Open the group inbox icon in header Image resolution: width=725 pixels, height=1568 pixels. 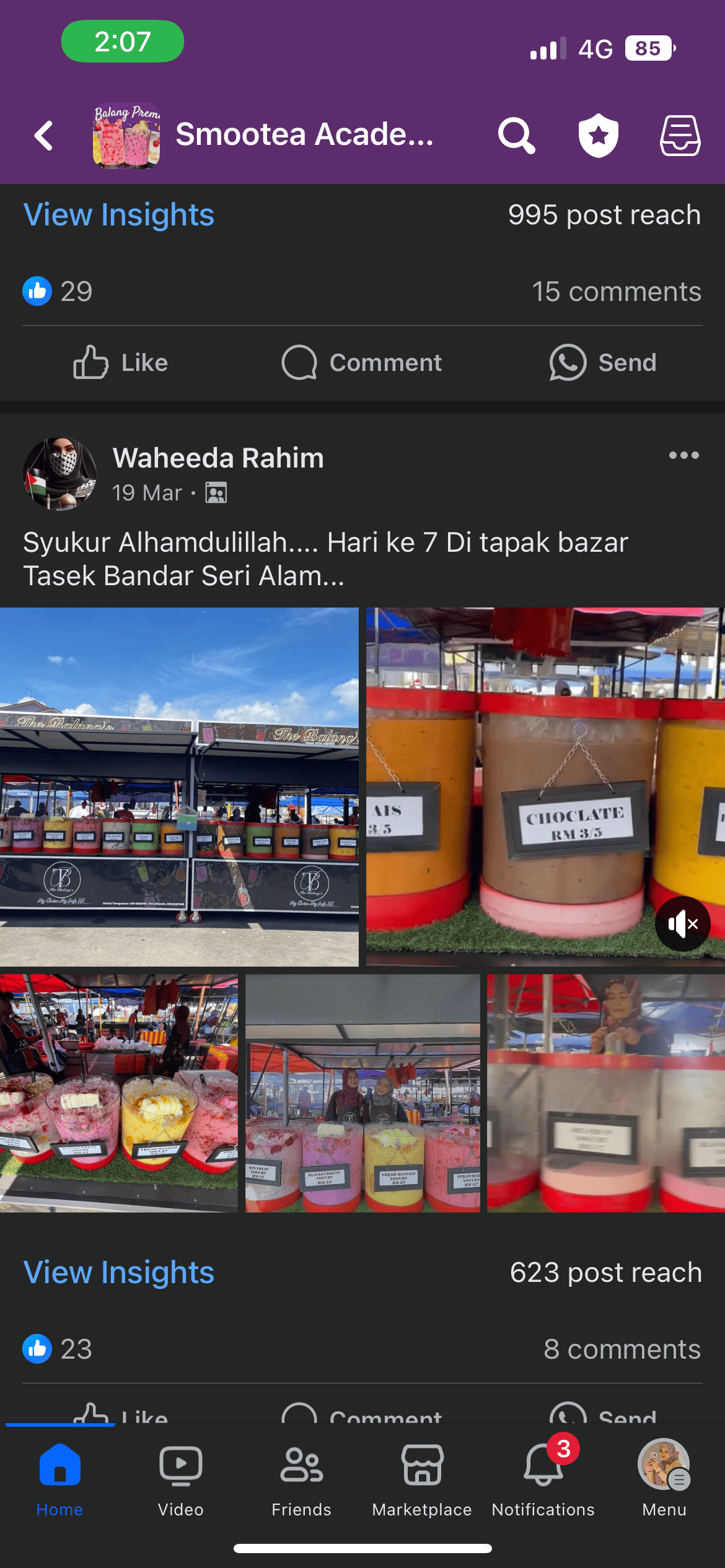pyautogui.click(x=680, y=135)
